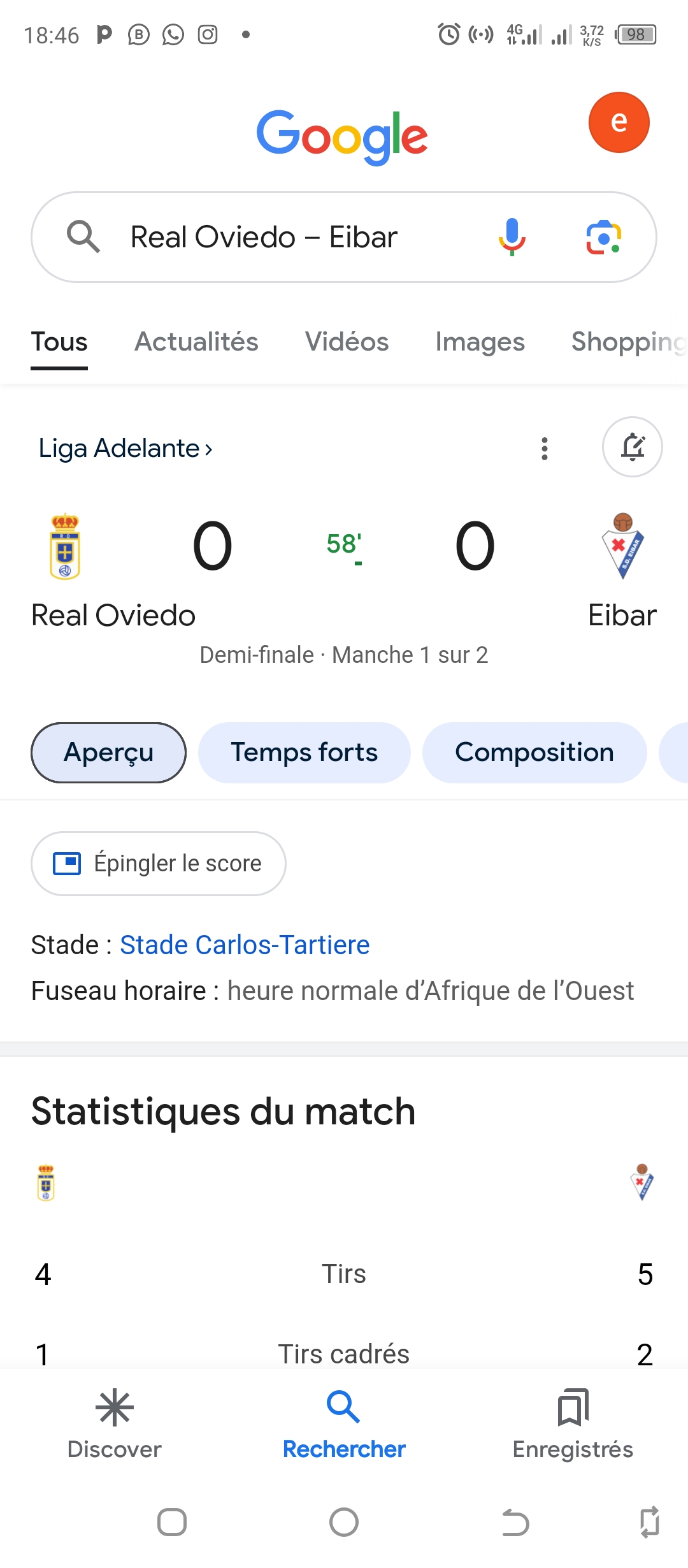This screenshot has height=1568, width=688.
Task: Tap Épingler le score button
Action: 159,864
